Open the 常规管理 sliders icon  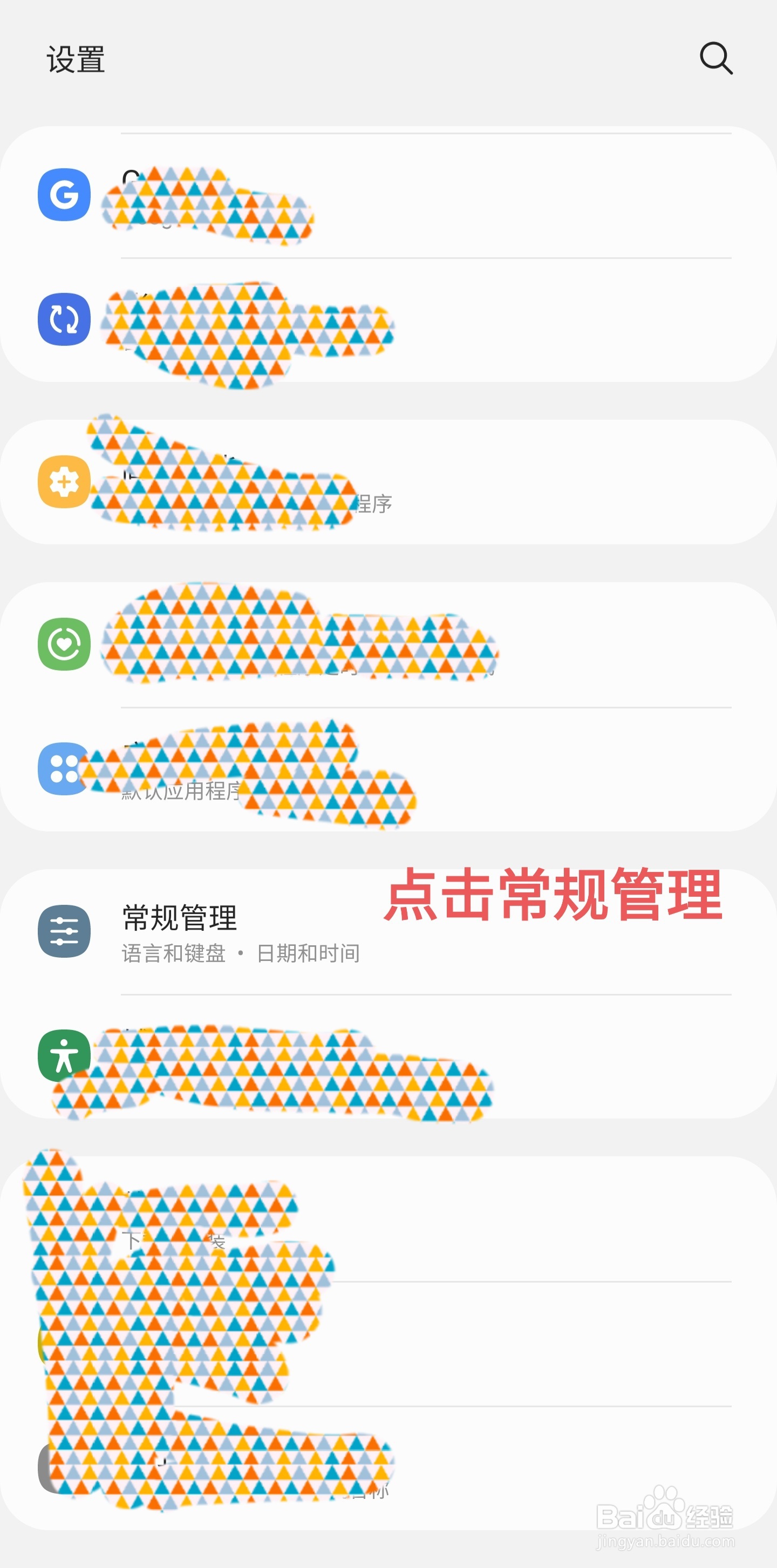[x=65, y=931]
